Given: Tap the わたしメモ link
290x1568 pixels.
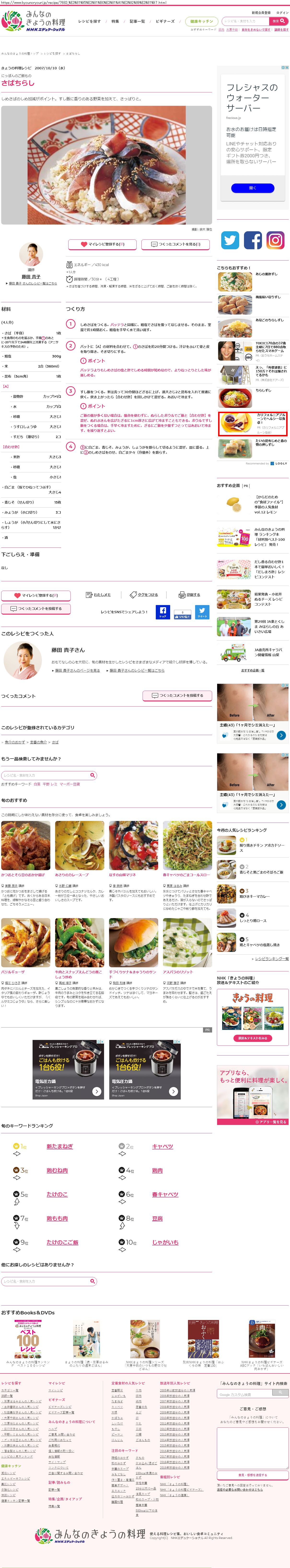Looking at the screenshot, I should (x=99, y=595).
